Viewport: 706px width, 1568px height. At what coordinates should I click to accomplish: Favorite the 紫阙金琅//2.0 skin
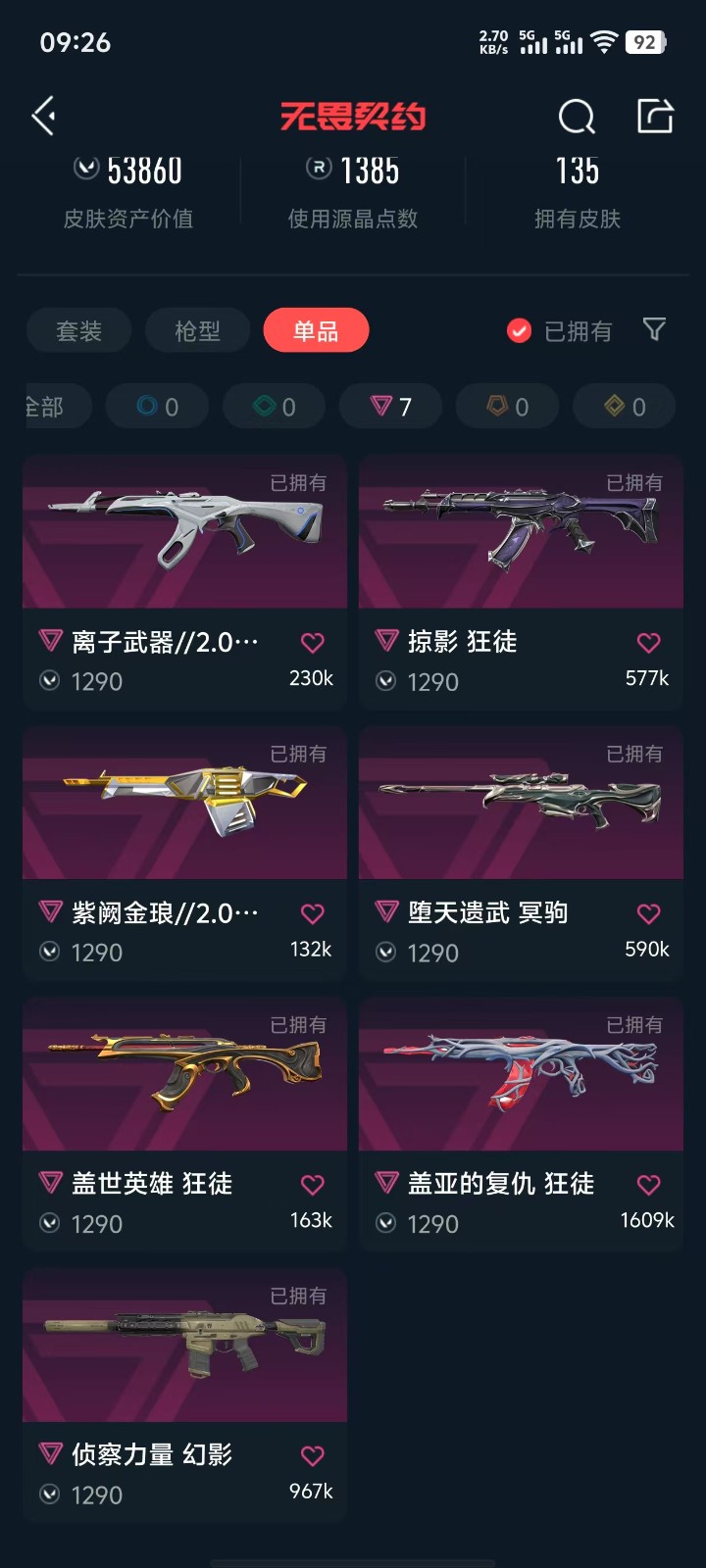point(313,913)
